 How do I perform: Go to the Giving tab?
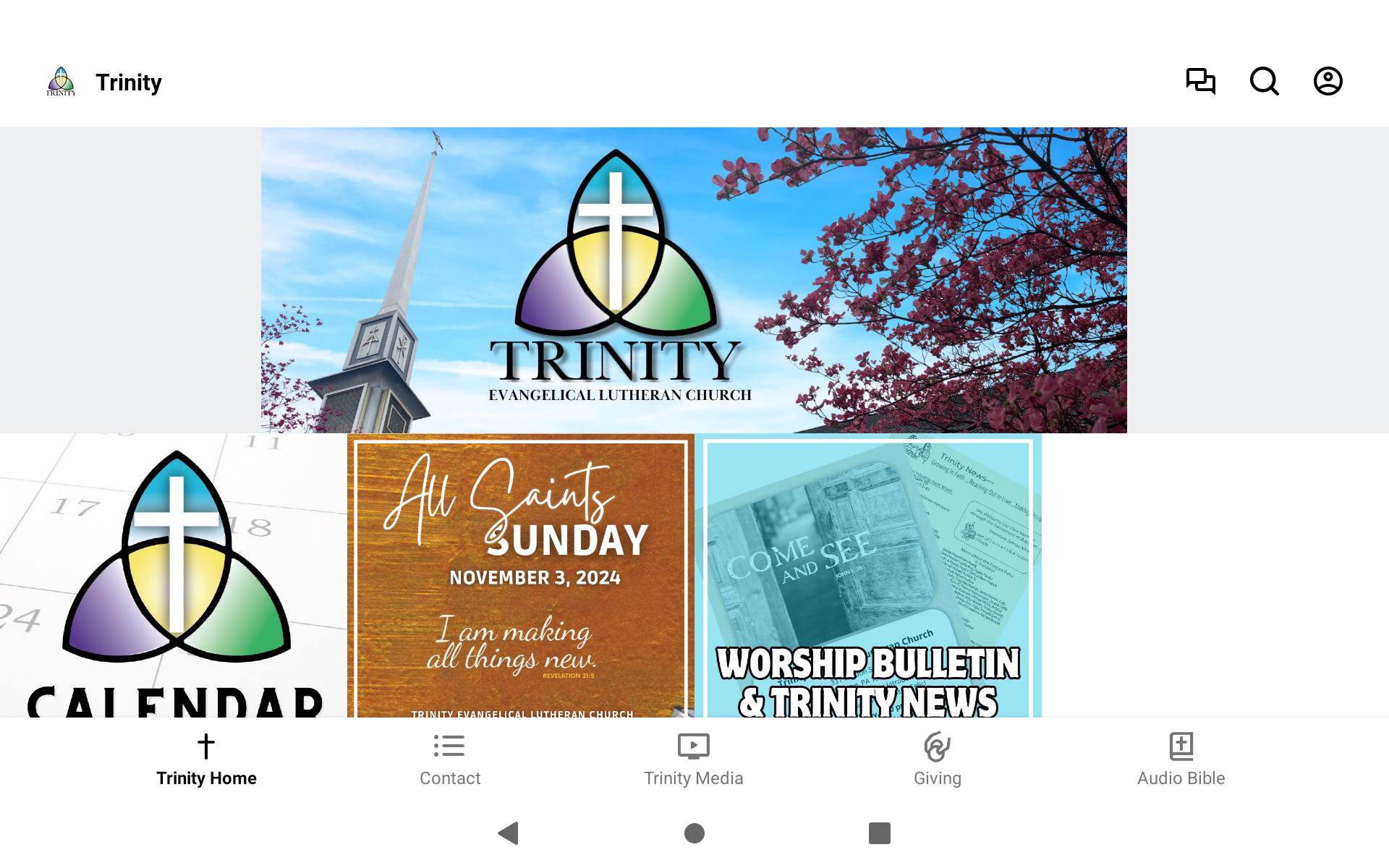(x=937, y=759)
